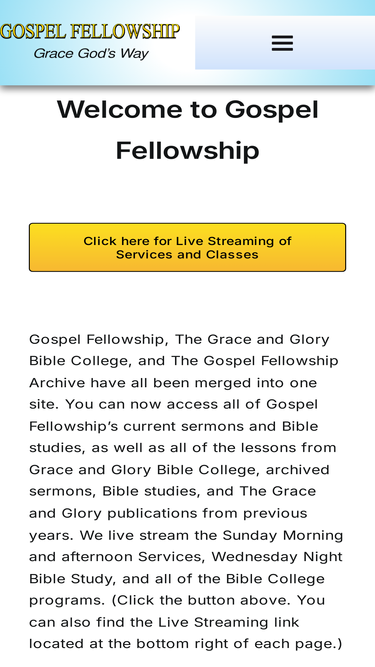Tap the Live Streaming of Services button
The image size is (375, 667).
(x=188, y=247)
